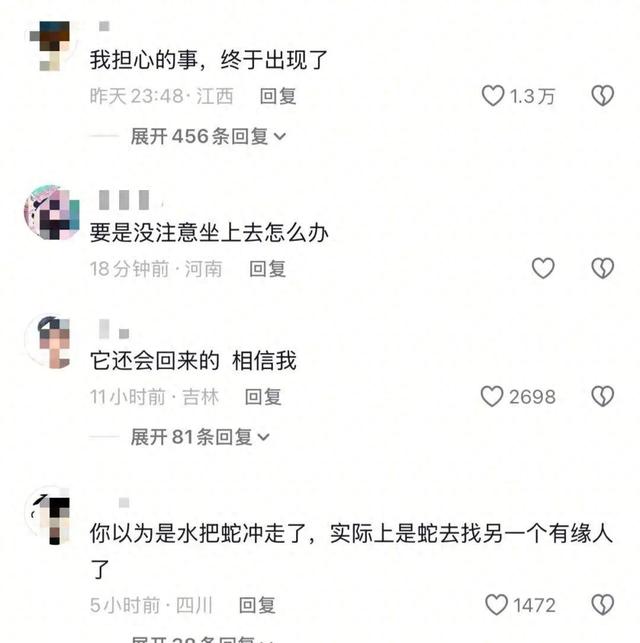This screenshot has width=640, height=643.
Task: Expand 456 replies under first comment
Action: click(x=208, y=136)
